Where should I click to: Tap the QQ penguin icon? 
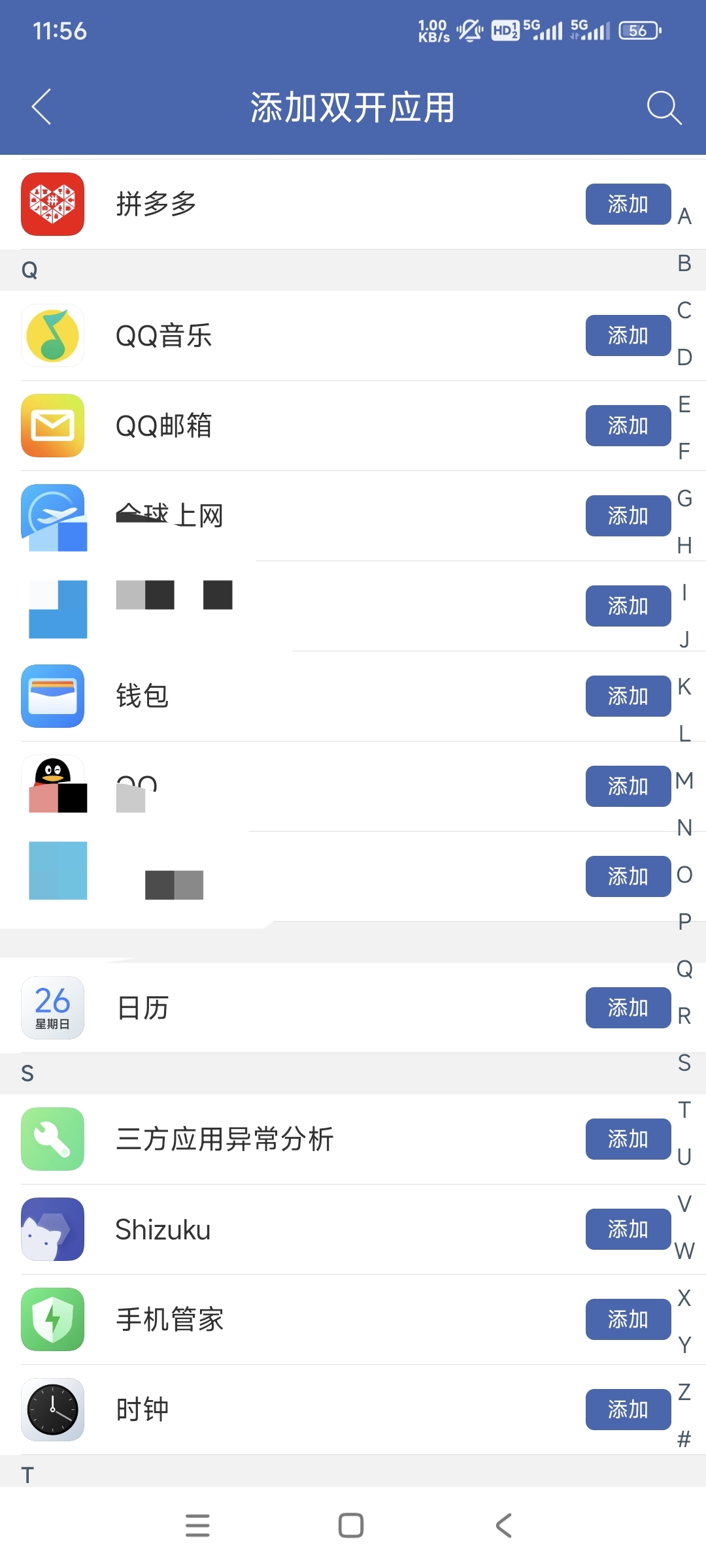coord(53,786)
